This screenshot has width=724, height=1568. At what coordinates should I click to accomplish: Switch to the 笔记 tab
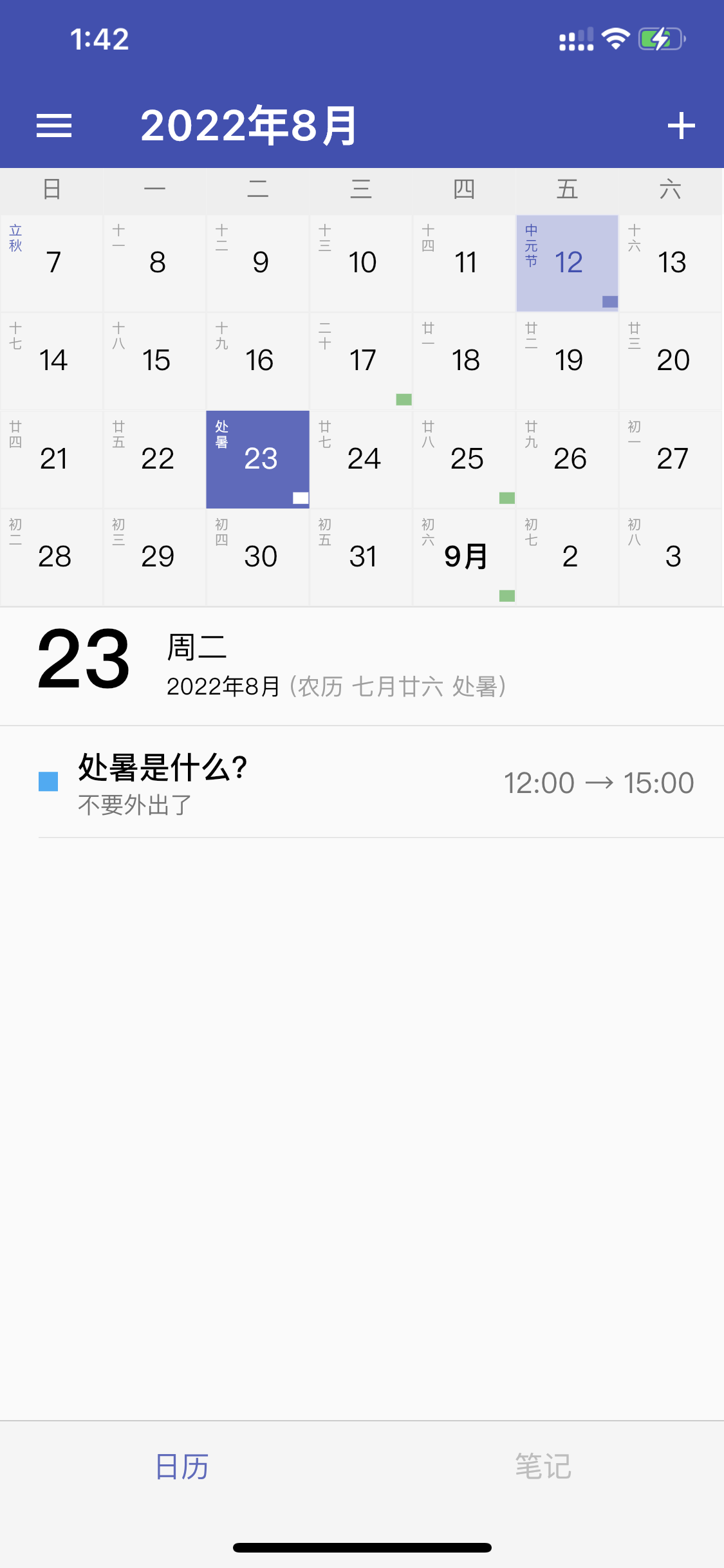click(x=543, y=1466)
